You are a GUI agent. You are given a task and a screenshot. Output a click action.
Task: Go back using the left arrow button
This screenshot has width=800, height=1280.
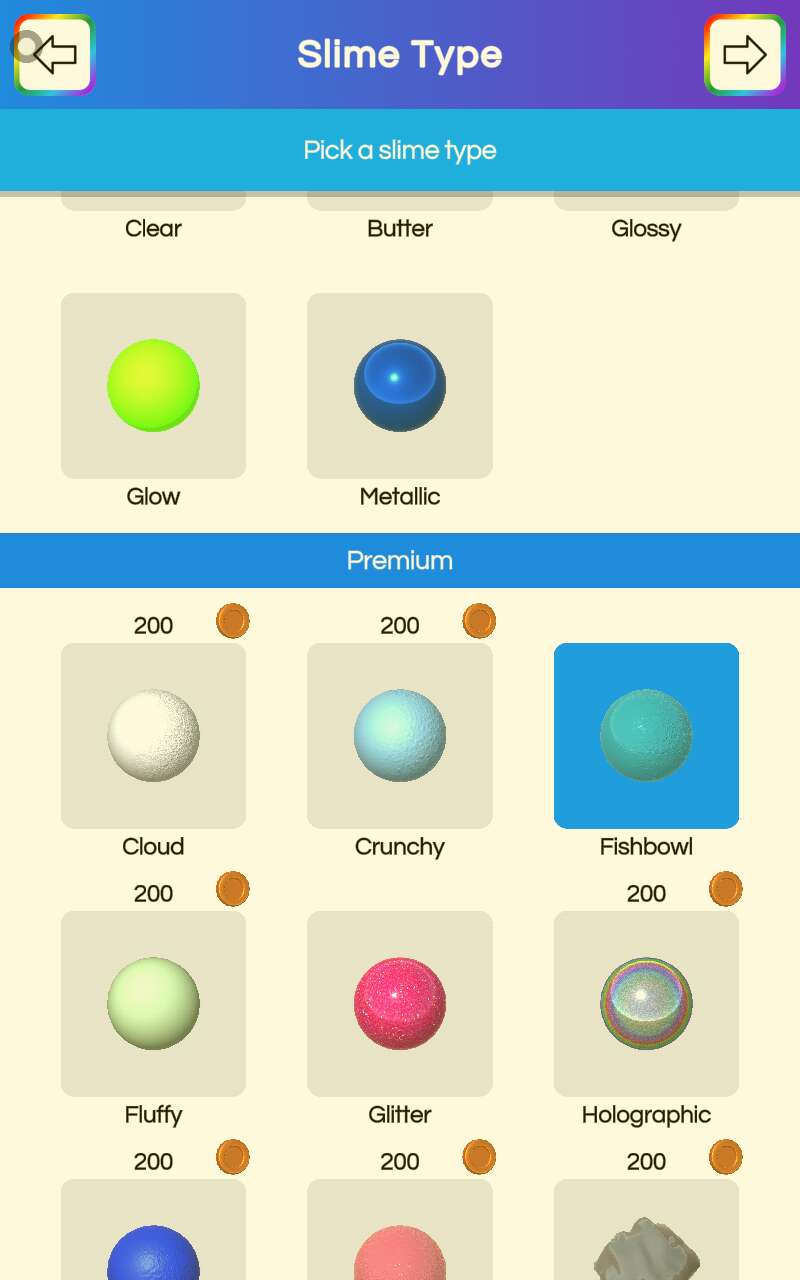54,54
